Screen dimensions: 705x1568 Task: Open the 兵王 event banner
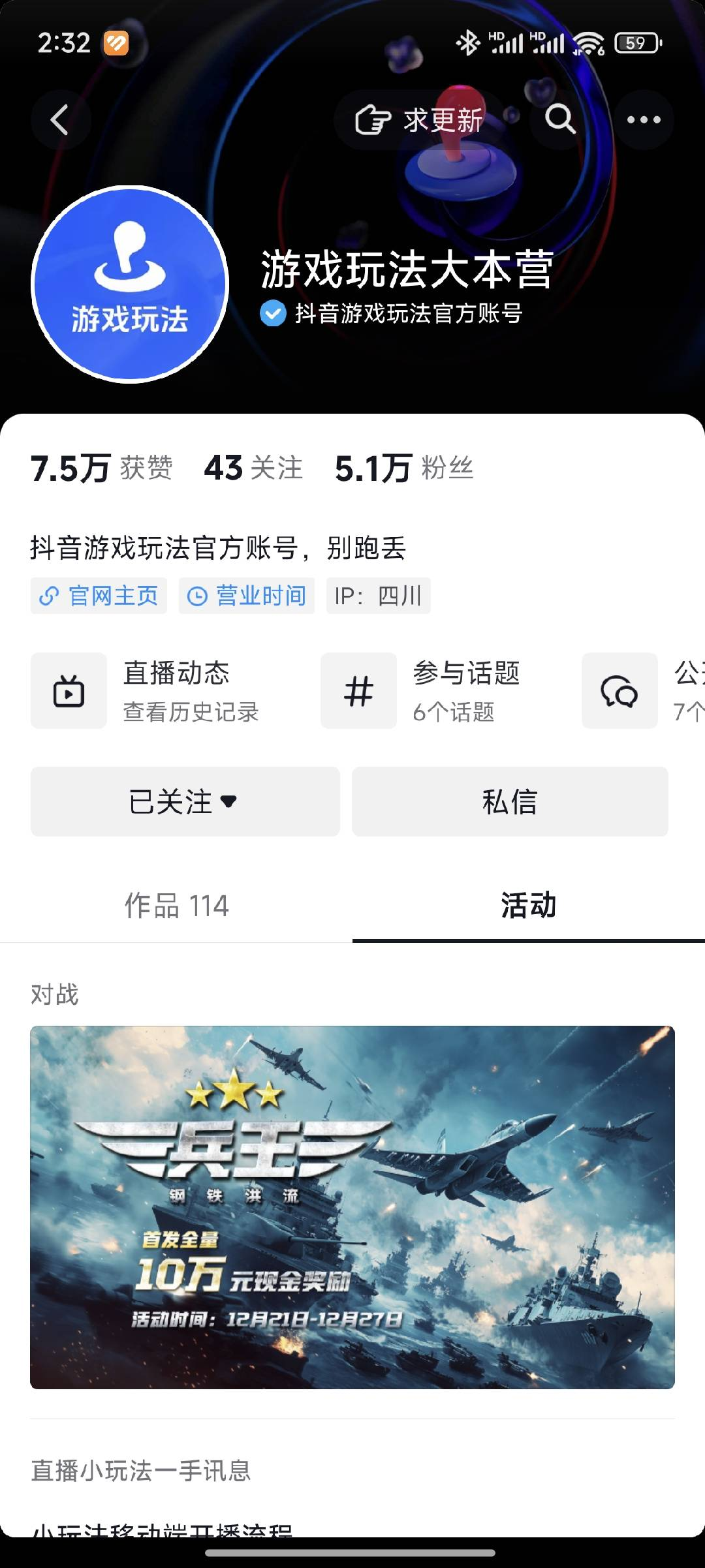coord(352,1207)
